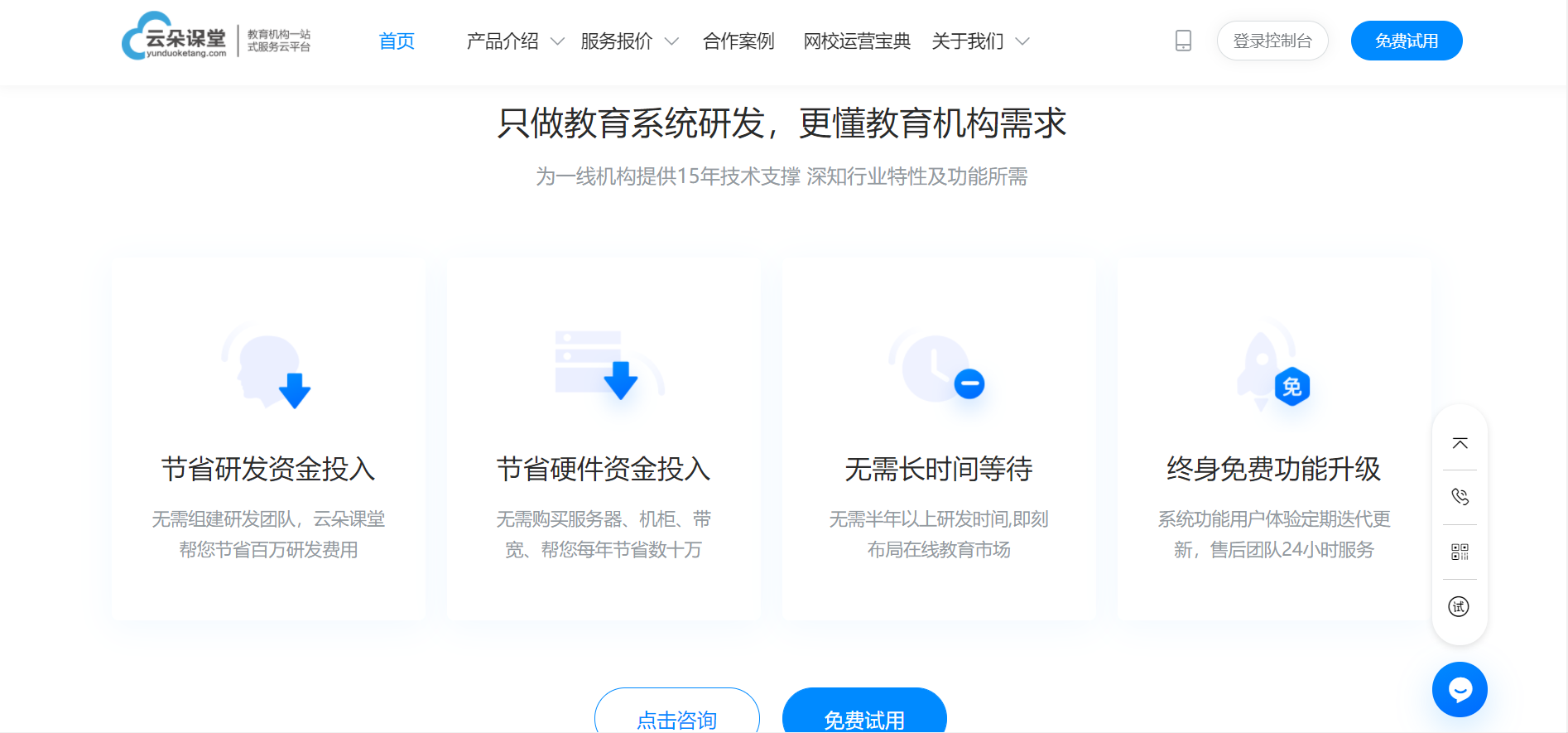Viewport: 1568px width, 733px height.
Task: Expand the 关于我们 dropdown menu
Action: pyautogui.click(x=979, y=41)
